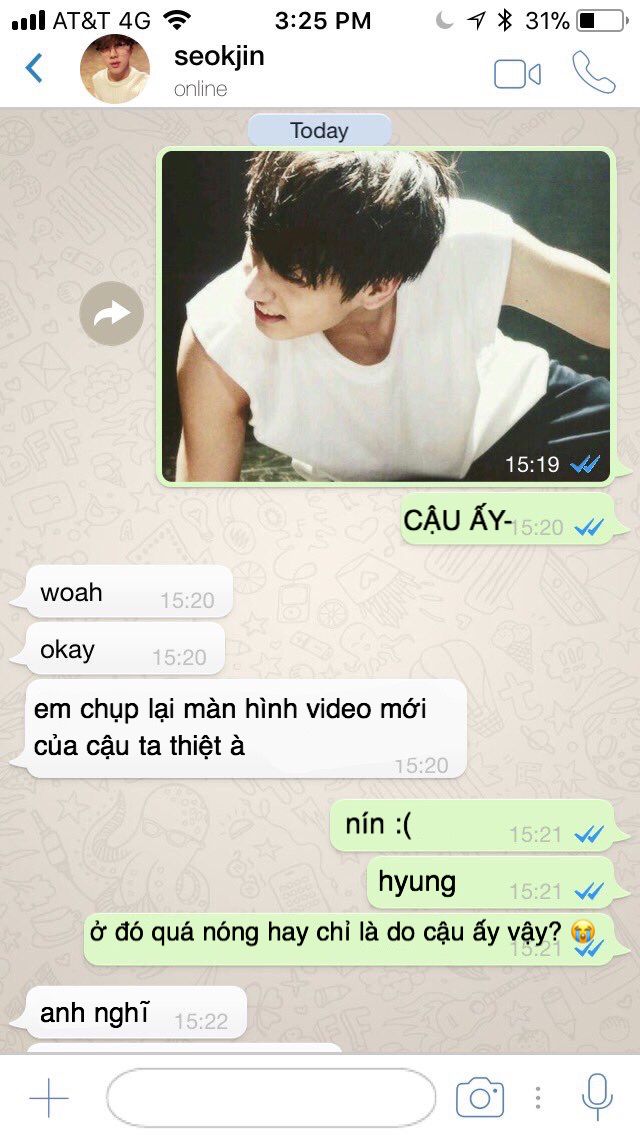Open the attachment plus menu
Viewport: 640px width, 1136px height.
point(48,1098)
